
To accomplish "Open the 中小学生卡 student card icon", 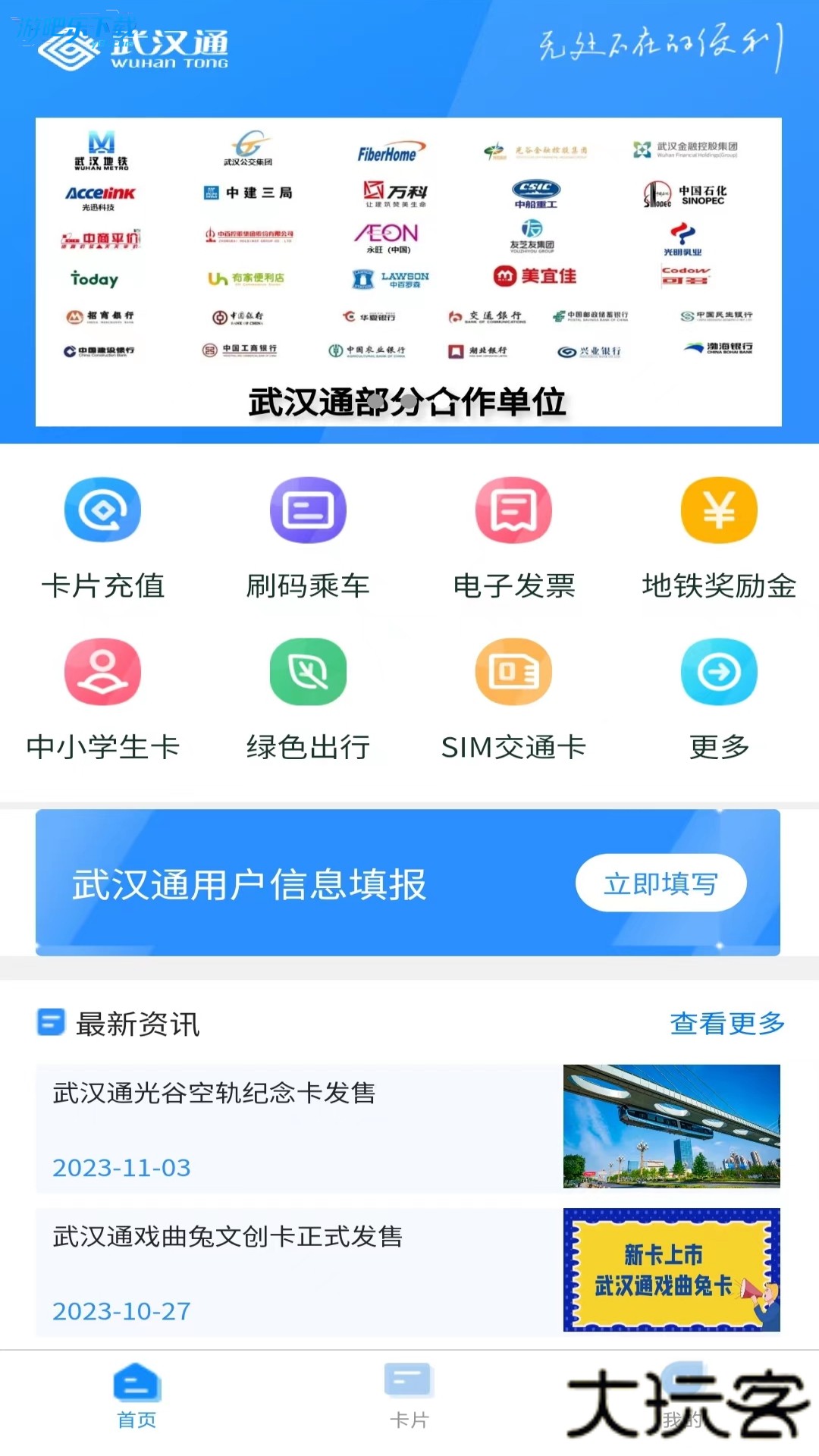I will (102, 673).
